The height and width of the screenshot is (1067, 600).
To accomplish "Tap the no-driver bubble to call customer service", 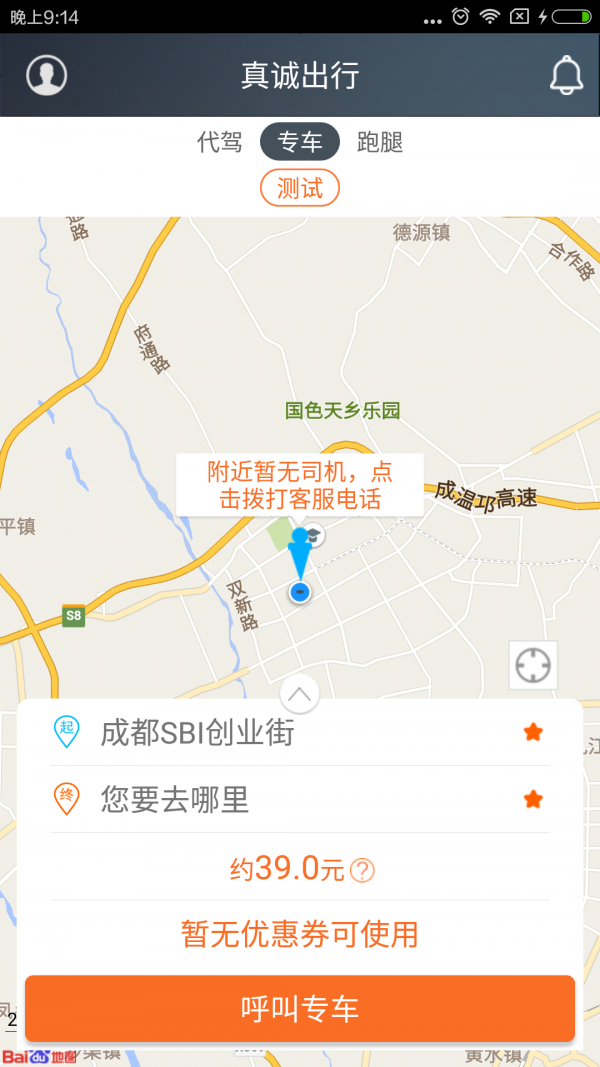I will (x=300, y=485).
